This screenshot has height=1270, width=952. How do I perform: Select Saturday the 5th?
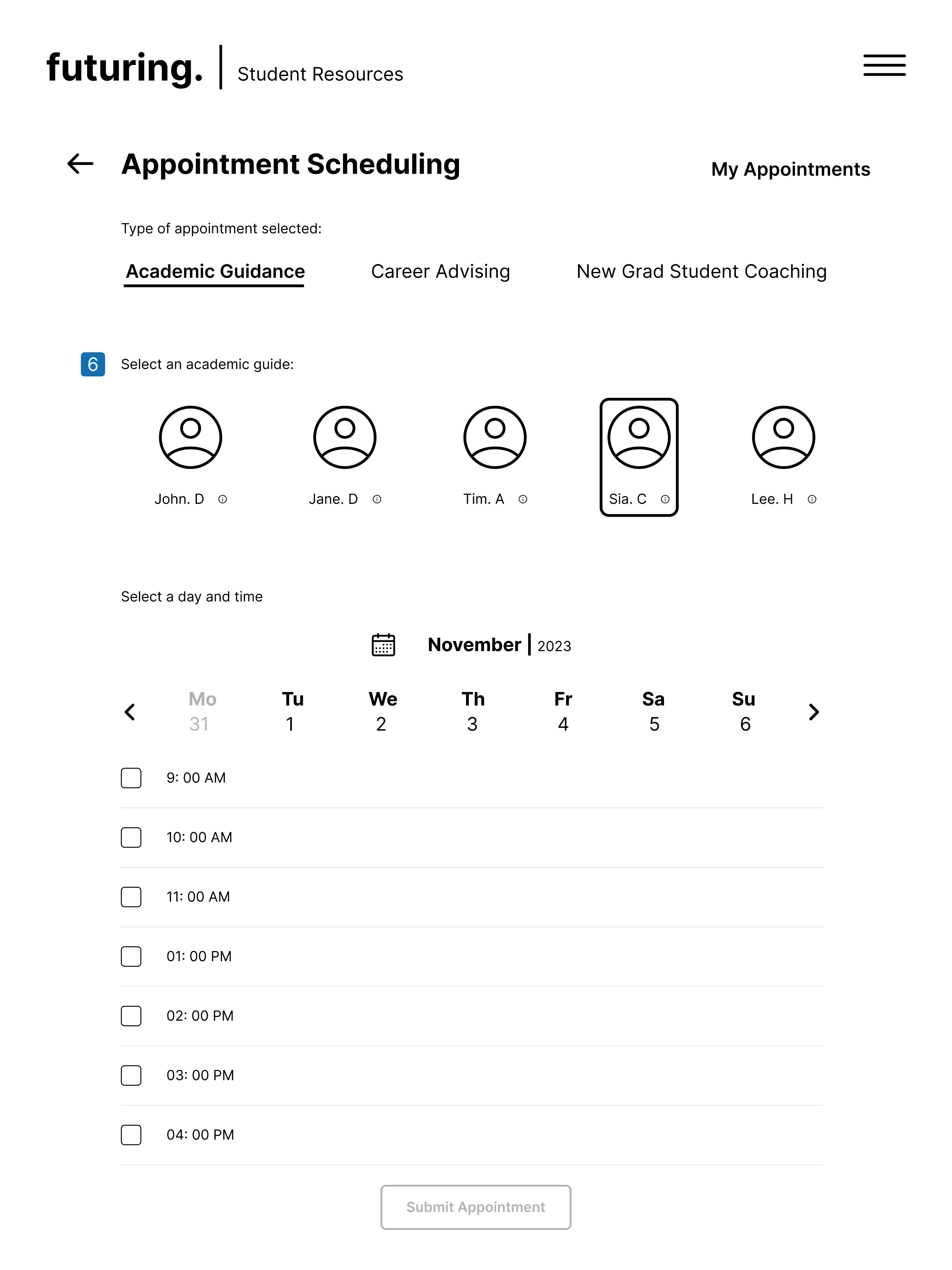point(653,711)
